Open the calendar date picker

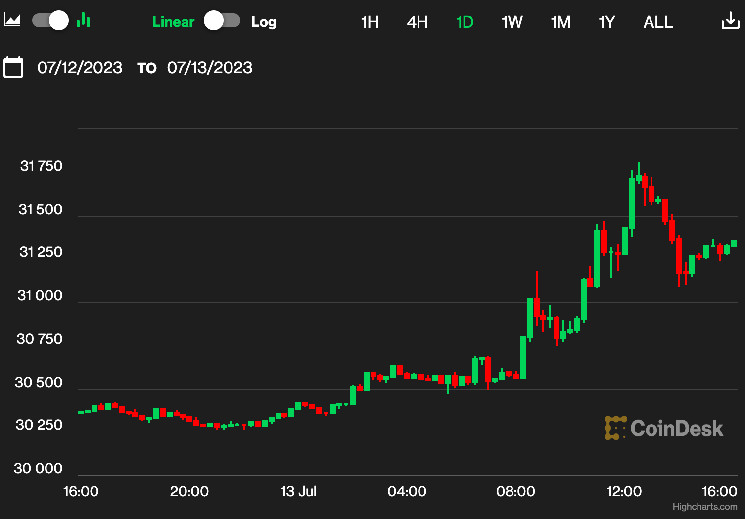[x=13, y=68]
